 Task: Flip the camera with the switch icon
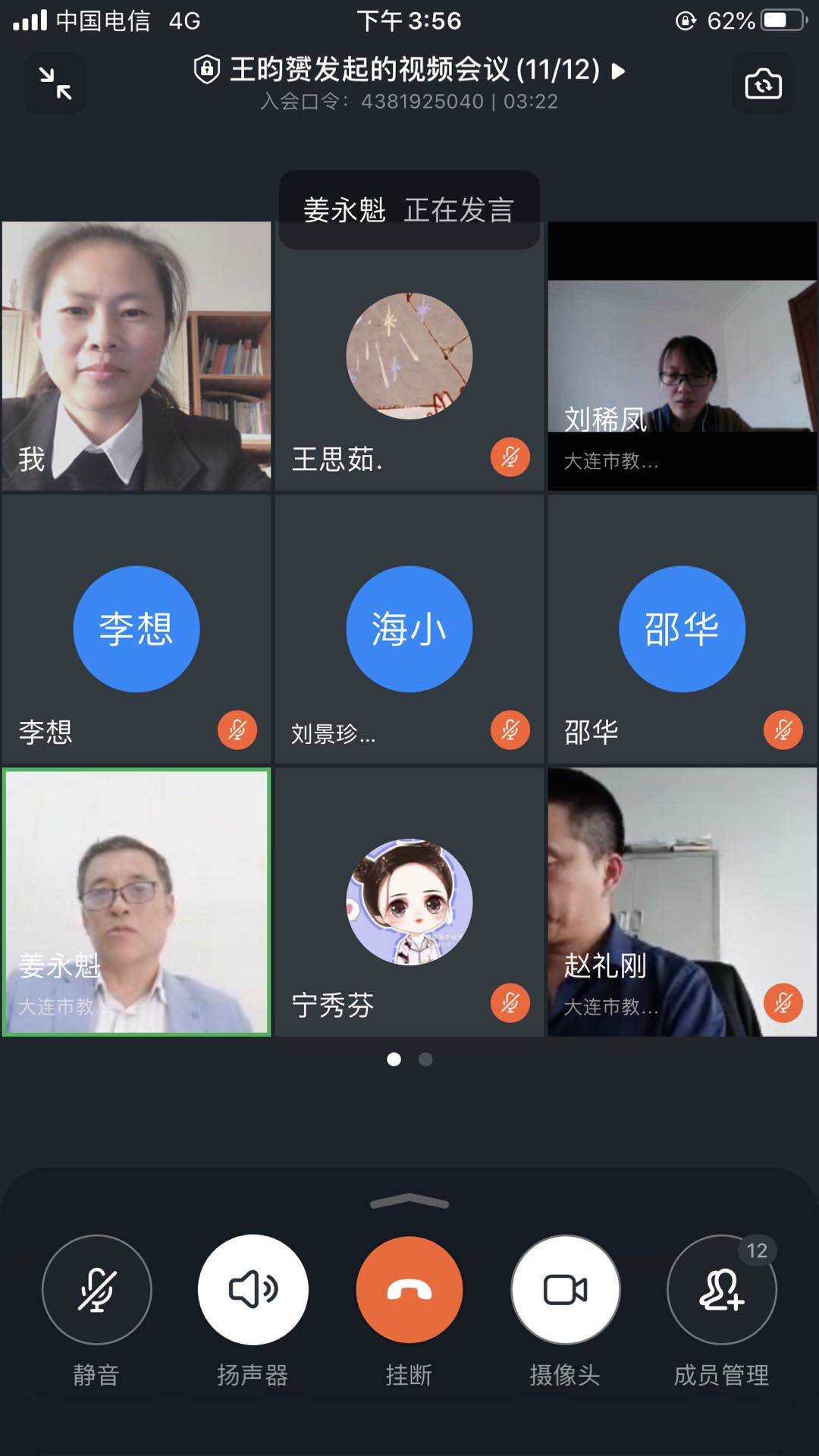tap(763, 83)
